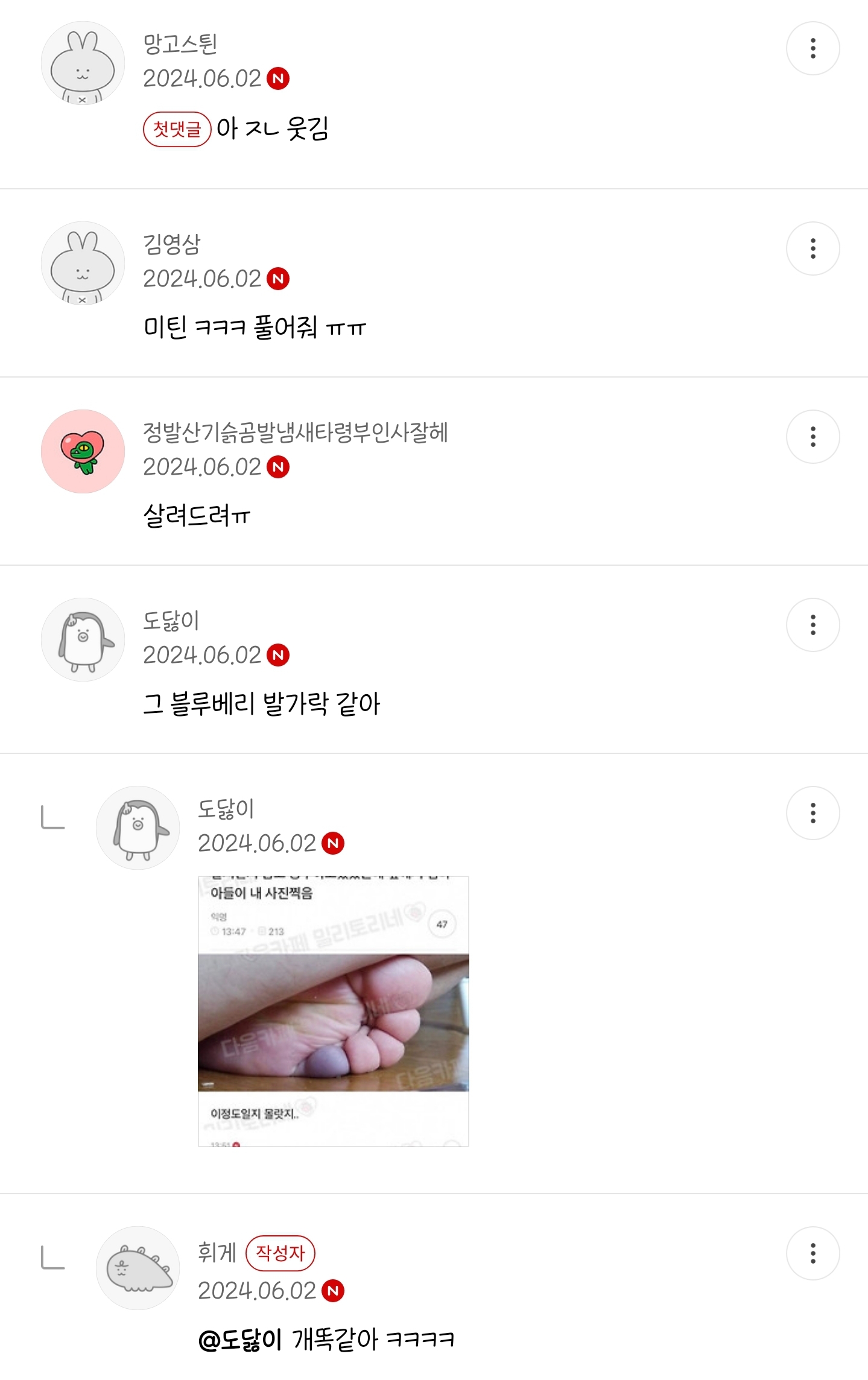Image resolution: width=868 pixels, height=1380 pixels.
Task: Open 망고스틴's profile picture
Action: point(83,63)
